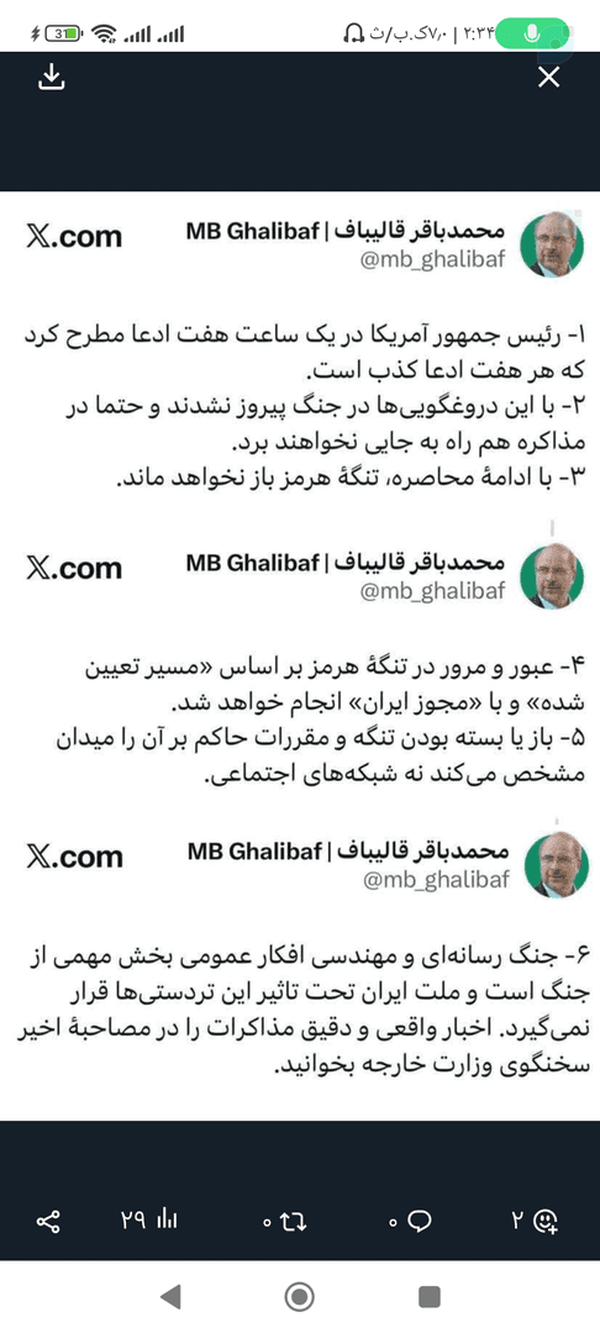This screenshot has height=1333, width=600.
Task: Open the comments icon
Action: tap(420, 1221)
